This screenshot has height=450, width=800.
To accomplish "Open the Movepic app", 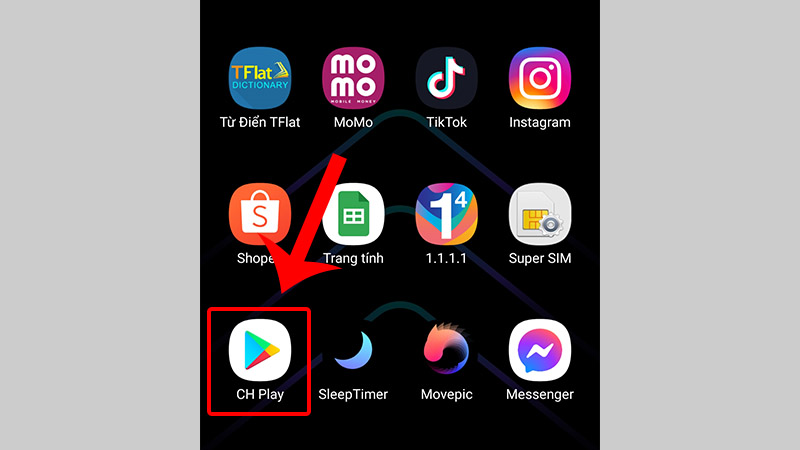I will [447, 350].
